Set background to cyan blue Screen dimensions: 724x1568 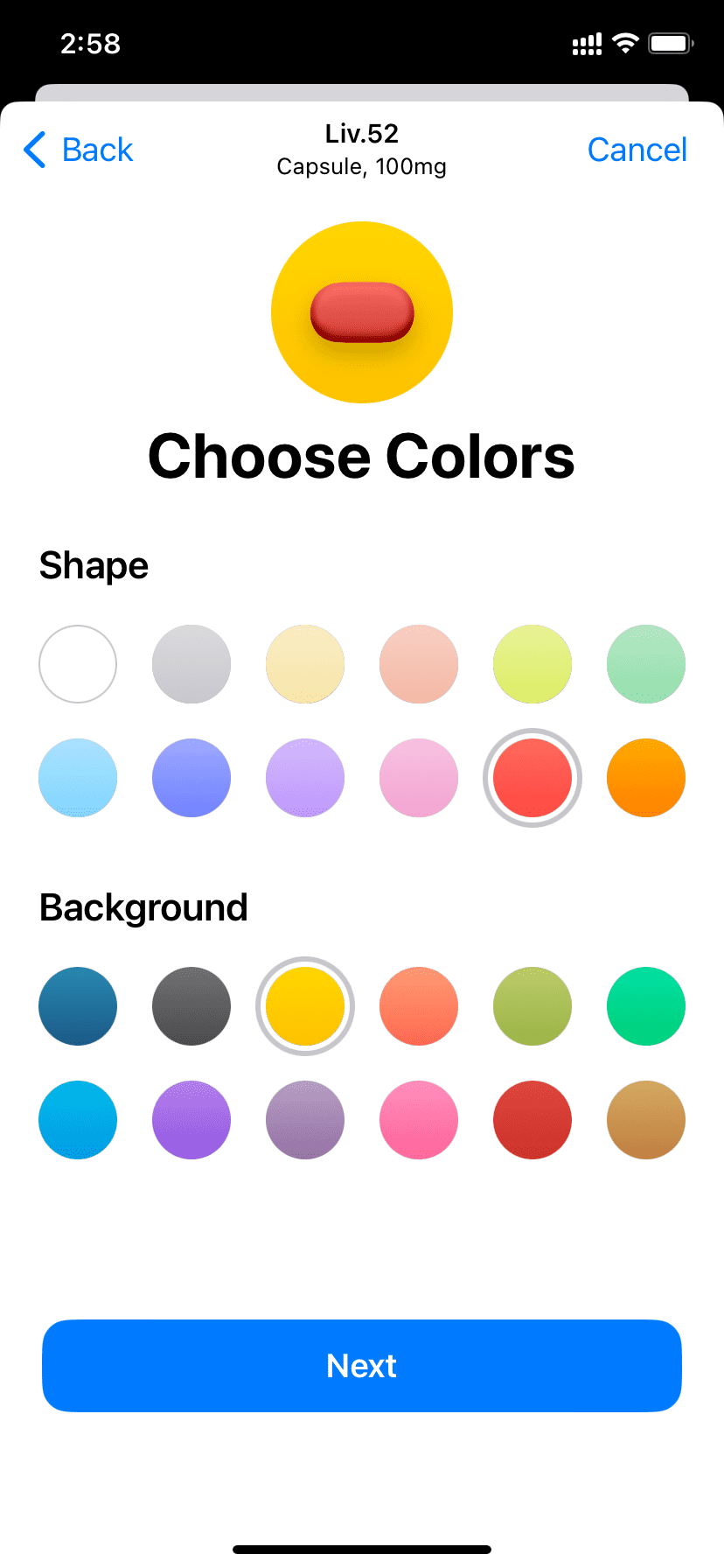tap(78, 1120)
